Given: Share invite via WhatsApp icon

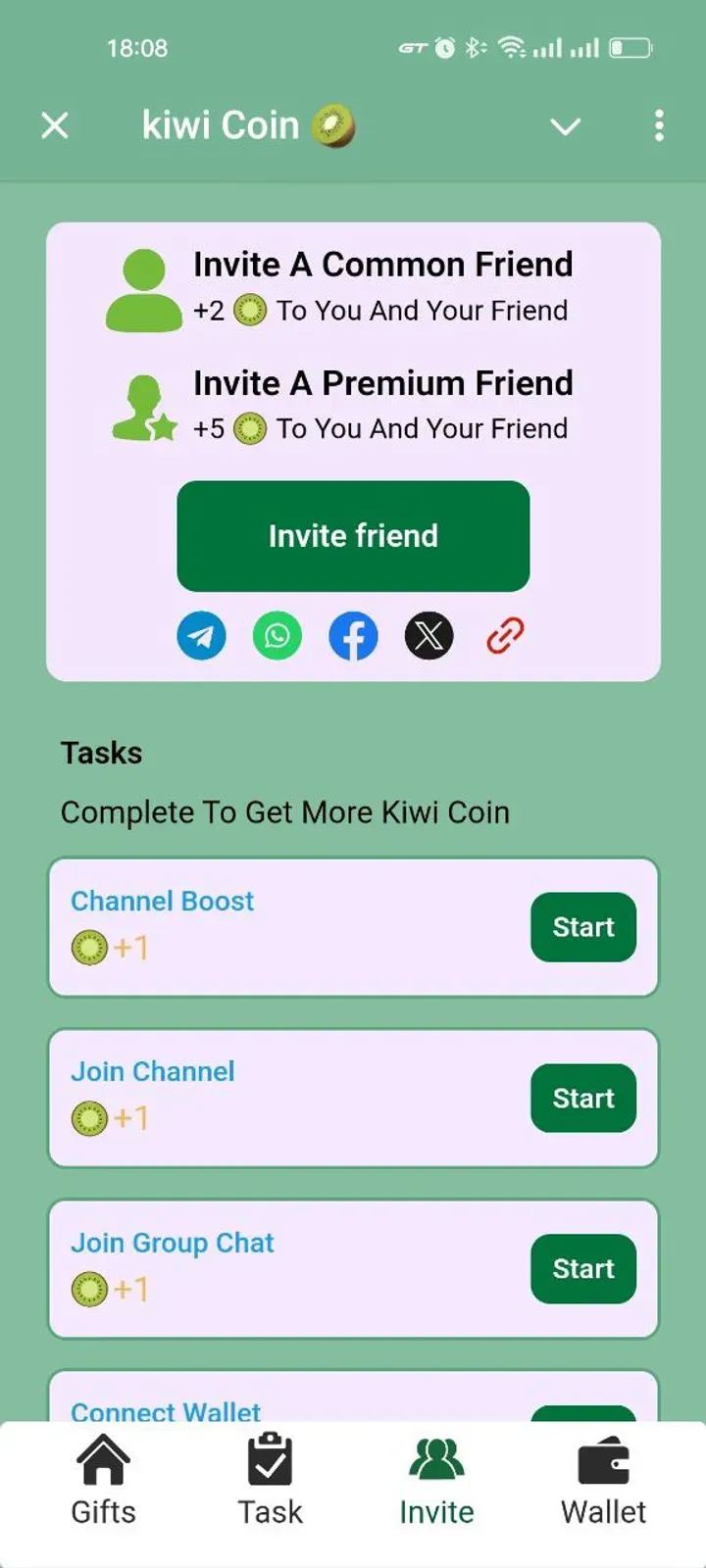Looking at the screenshot, I should [277, 636].
